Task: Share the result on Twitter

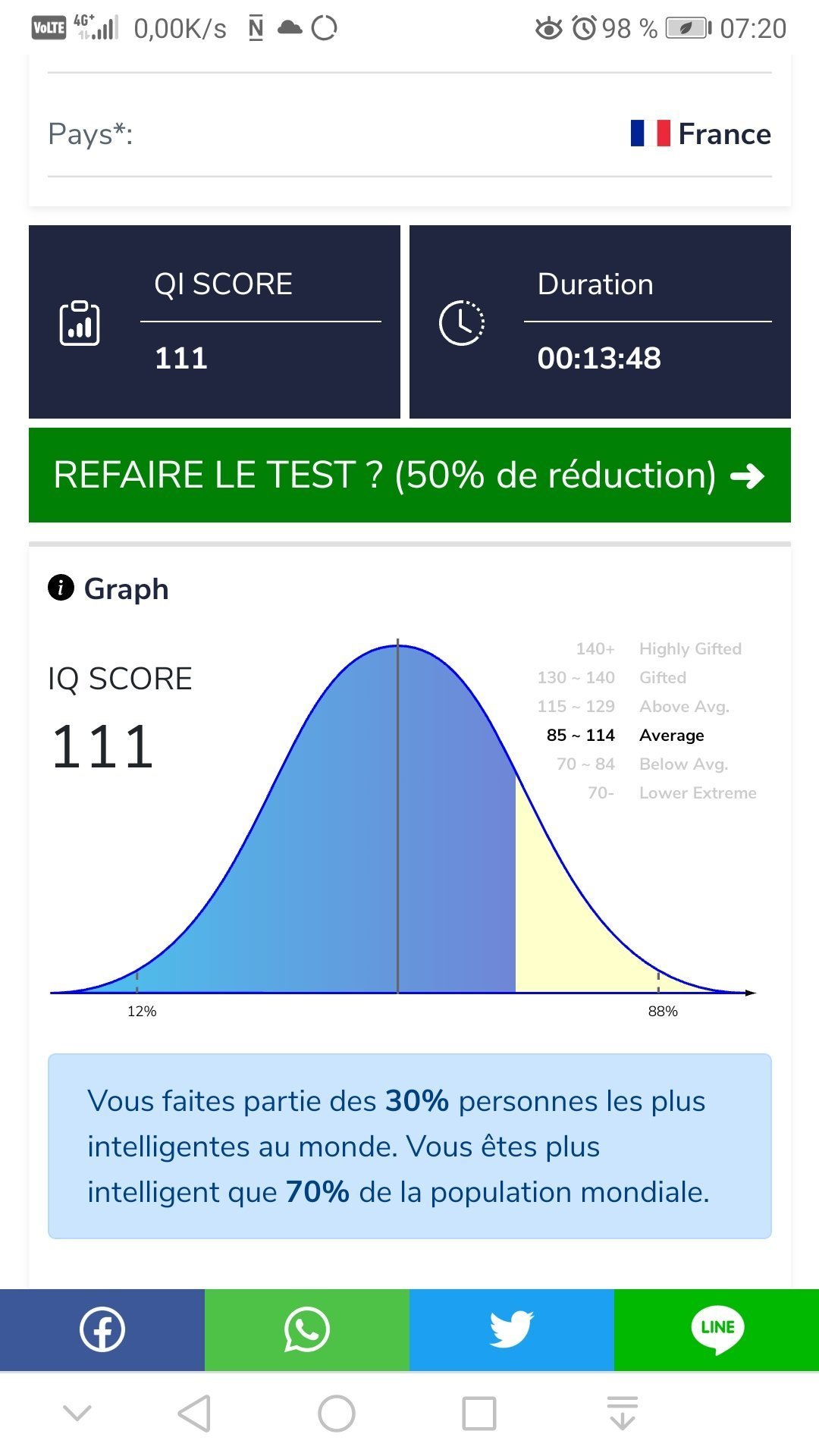Action: [512, 1329]
